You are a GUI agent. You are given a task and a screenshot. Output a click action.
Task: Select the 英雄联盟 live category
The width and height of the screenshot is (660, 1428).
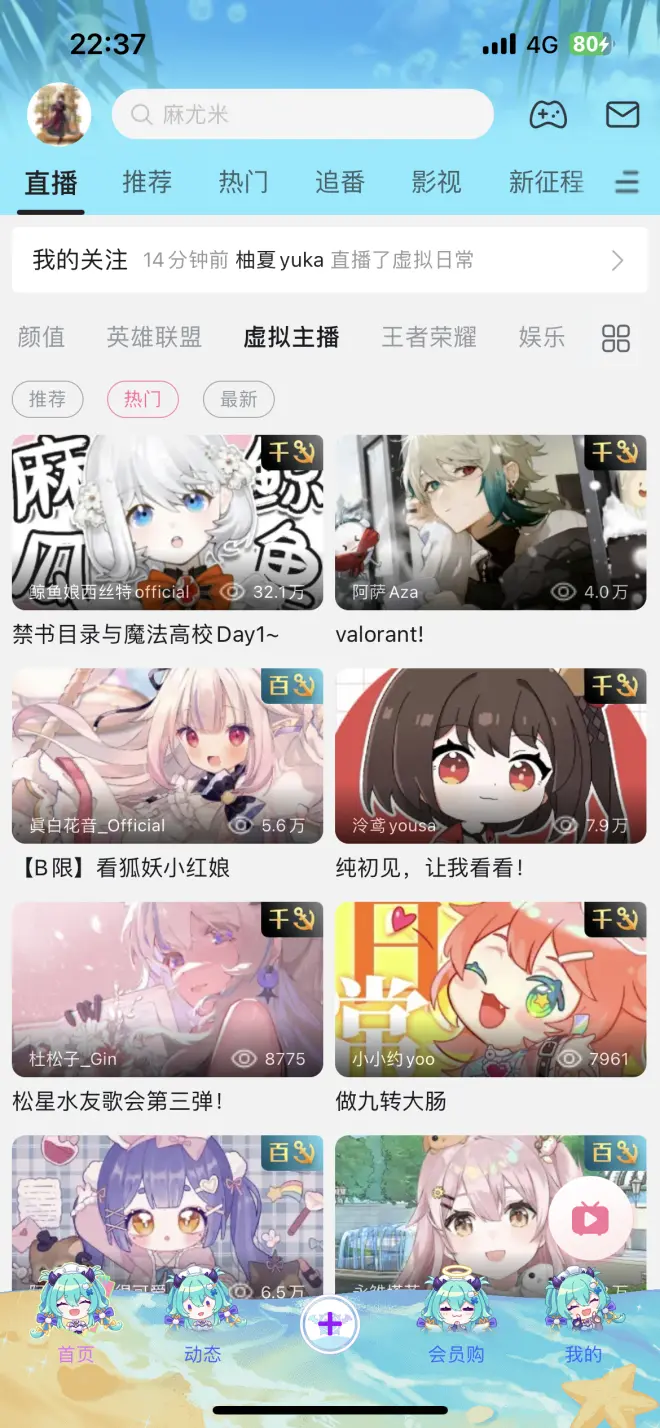click(154, 338)
